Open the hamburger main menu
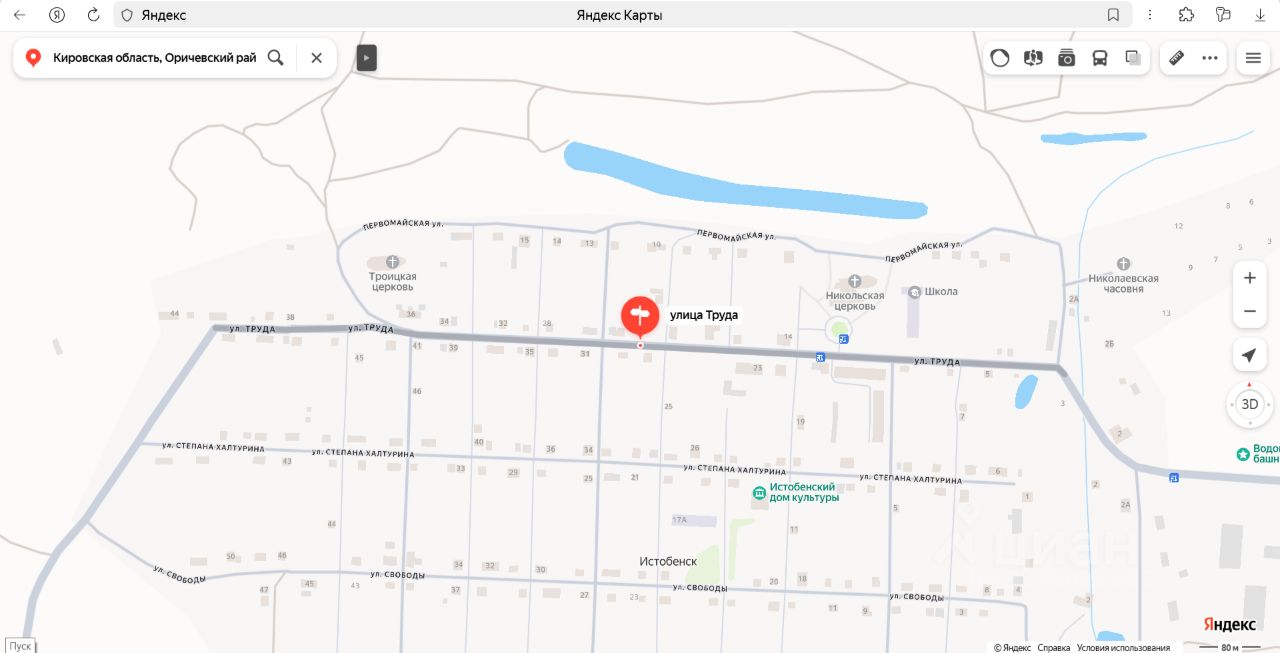1280x653 pixels. [1253, 58]
